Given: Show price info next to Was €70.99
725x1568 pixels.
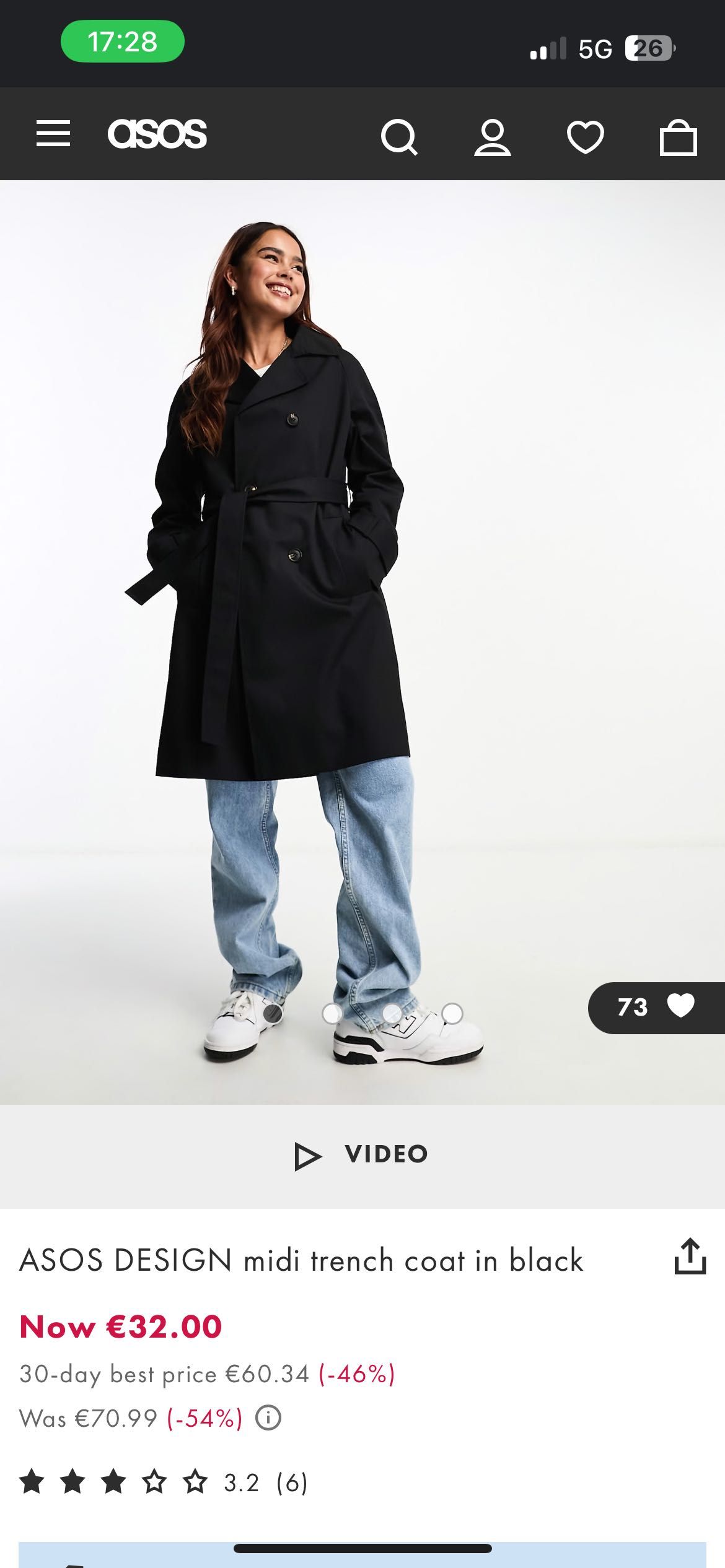Looking at the screenshot, I should pyautogui.click(x=269, y=1418).
